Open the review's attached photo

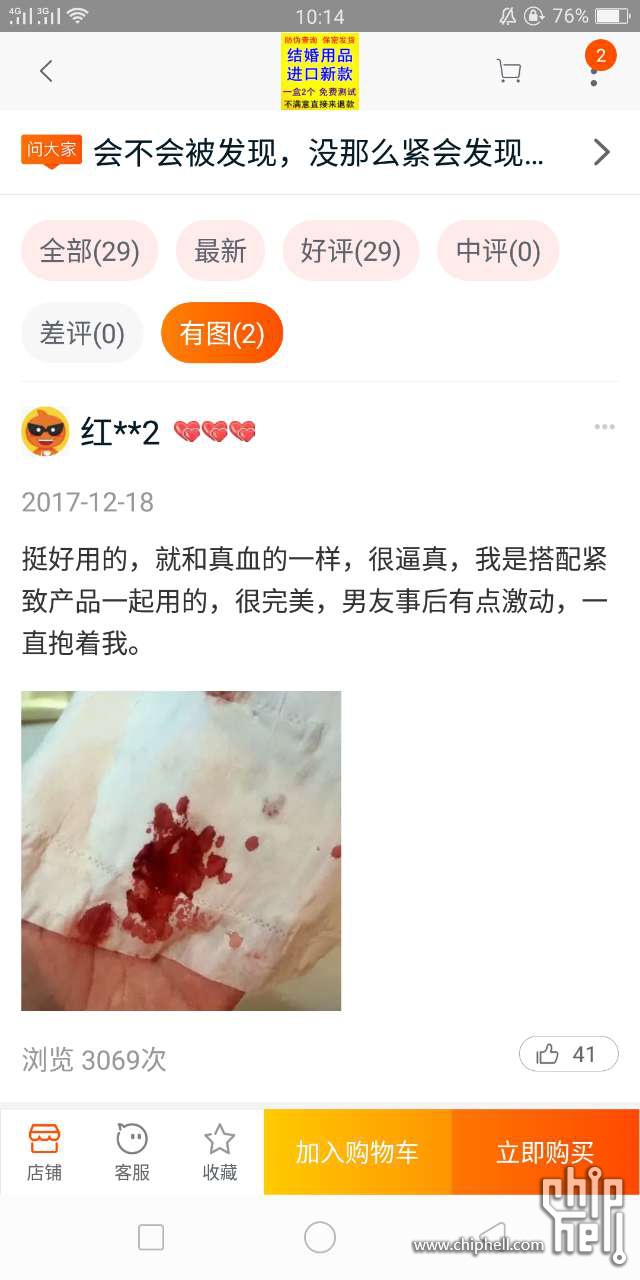181,850
